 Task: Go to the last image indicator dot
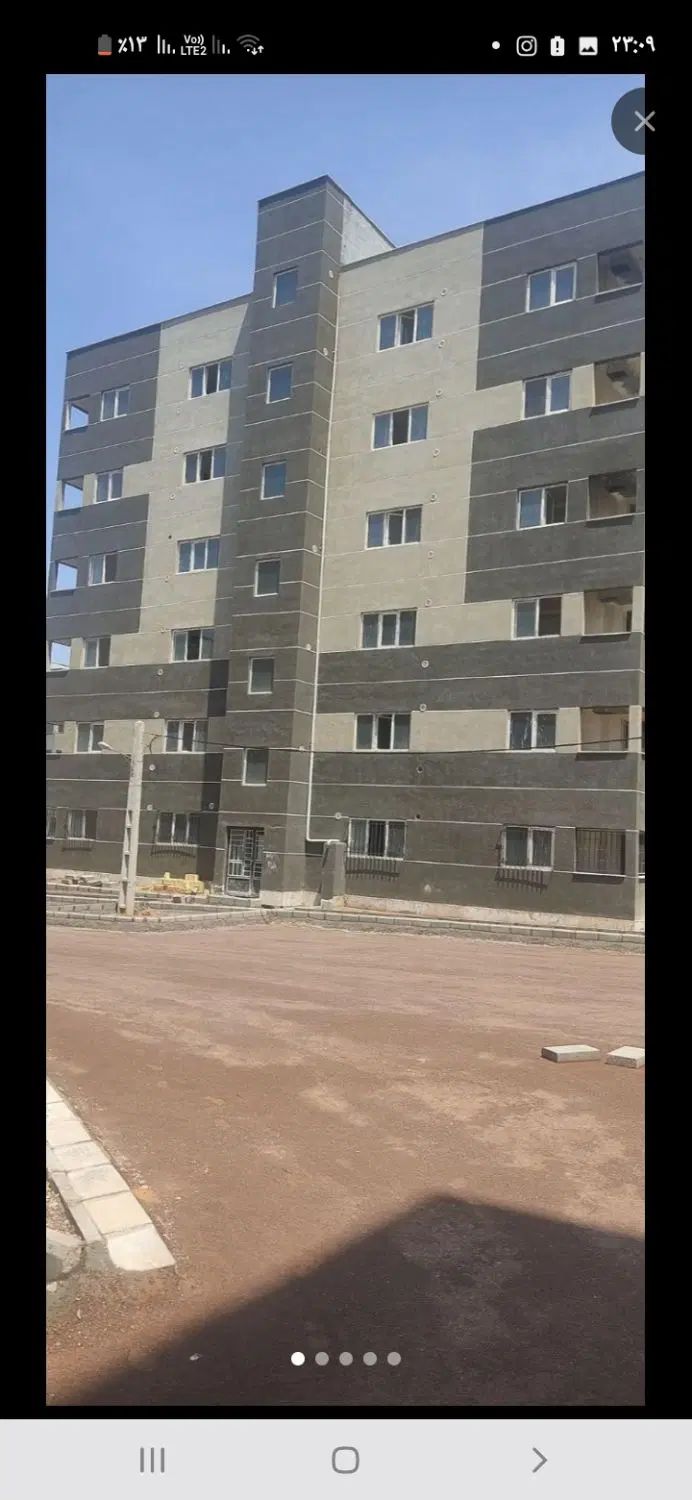394,1358
